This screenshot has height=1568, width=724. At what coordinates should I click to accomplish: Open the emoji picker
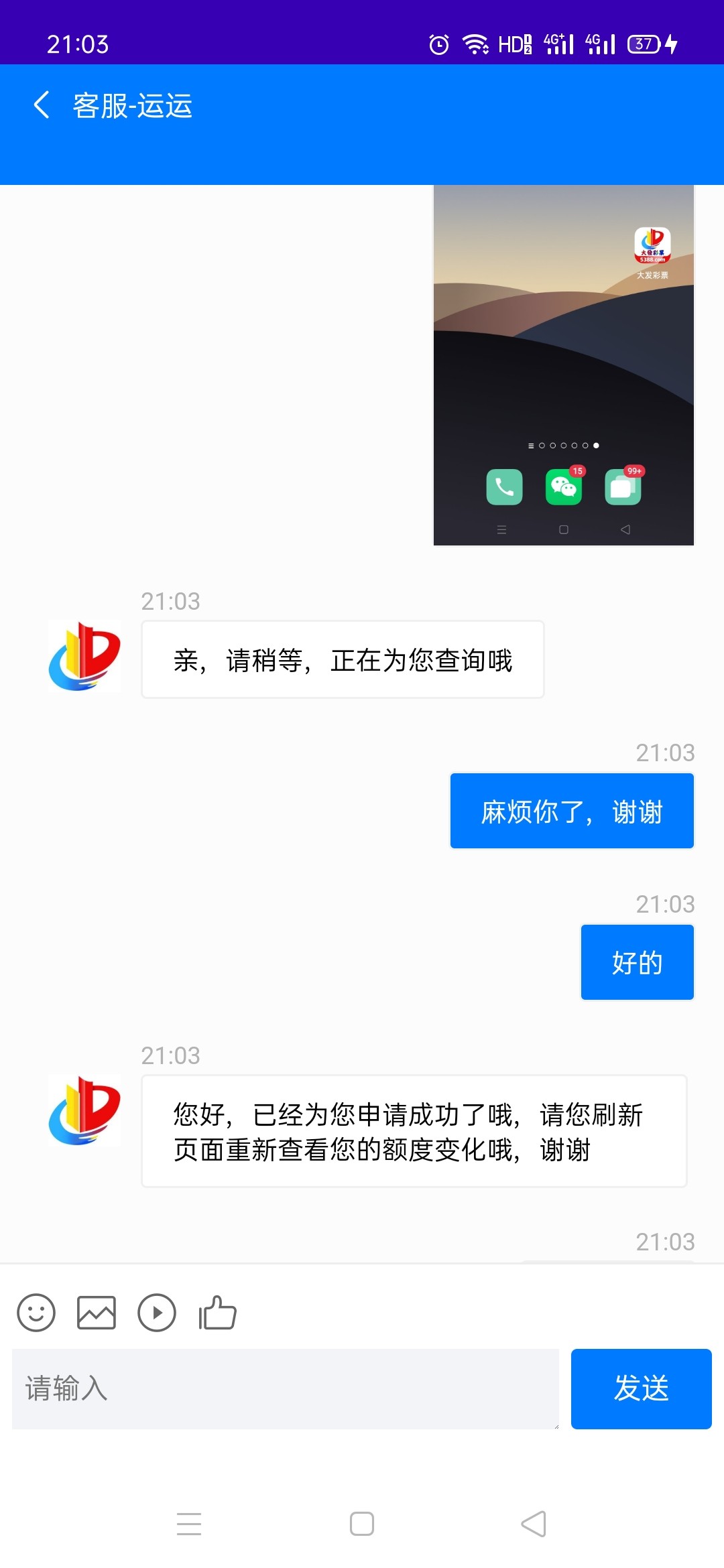36,1312
